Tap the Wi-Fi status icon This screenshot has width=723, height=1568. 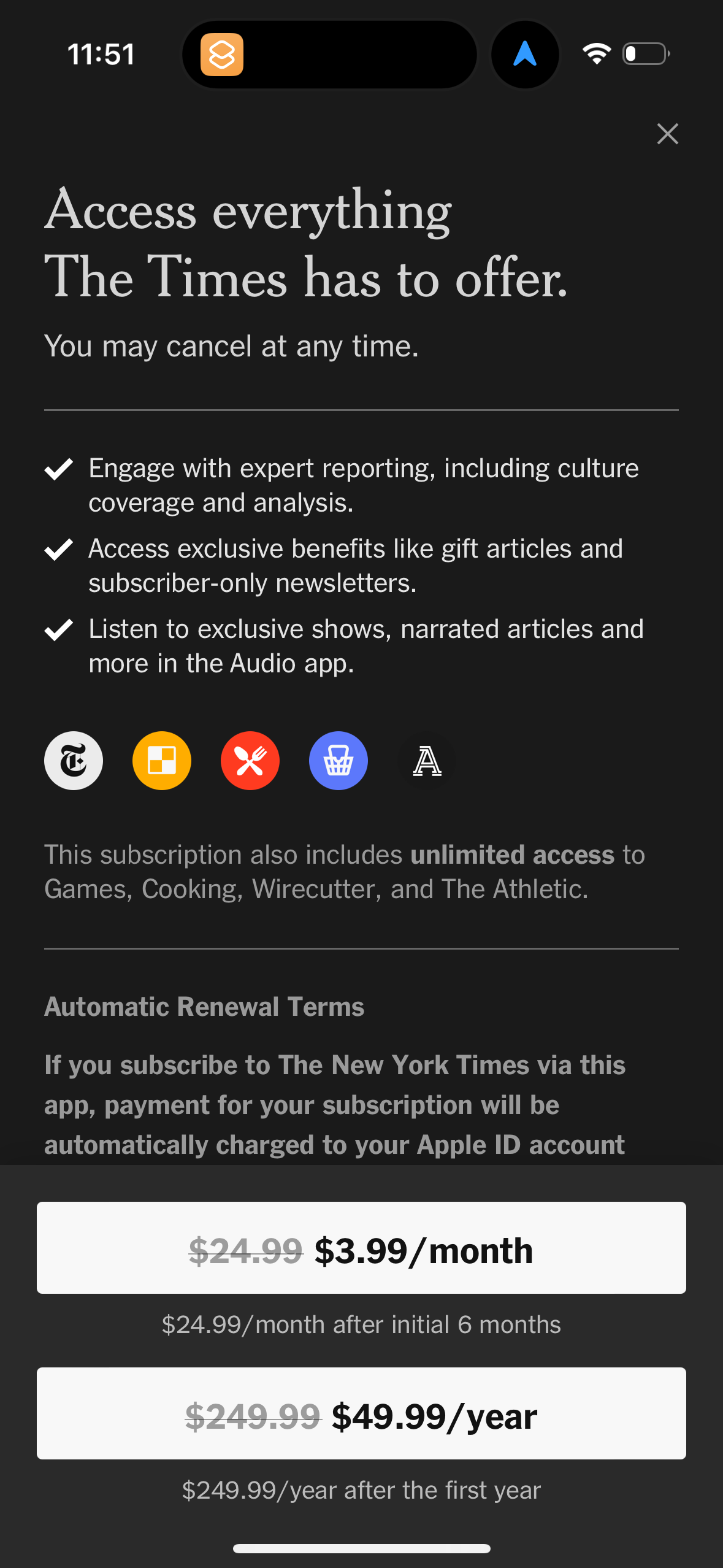click(x=596, y=54)
